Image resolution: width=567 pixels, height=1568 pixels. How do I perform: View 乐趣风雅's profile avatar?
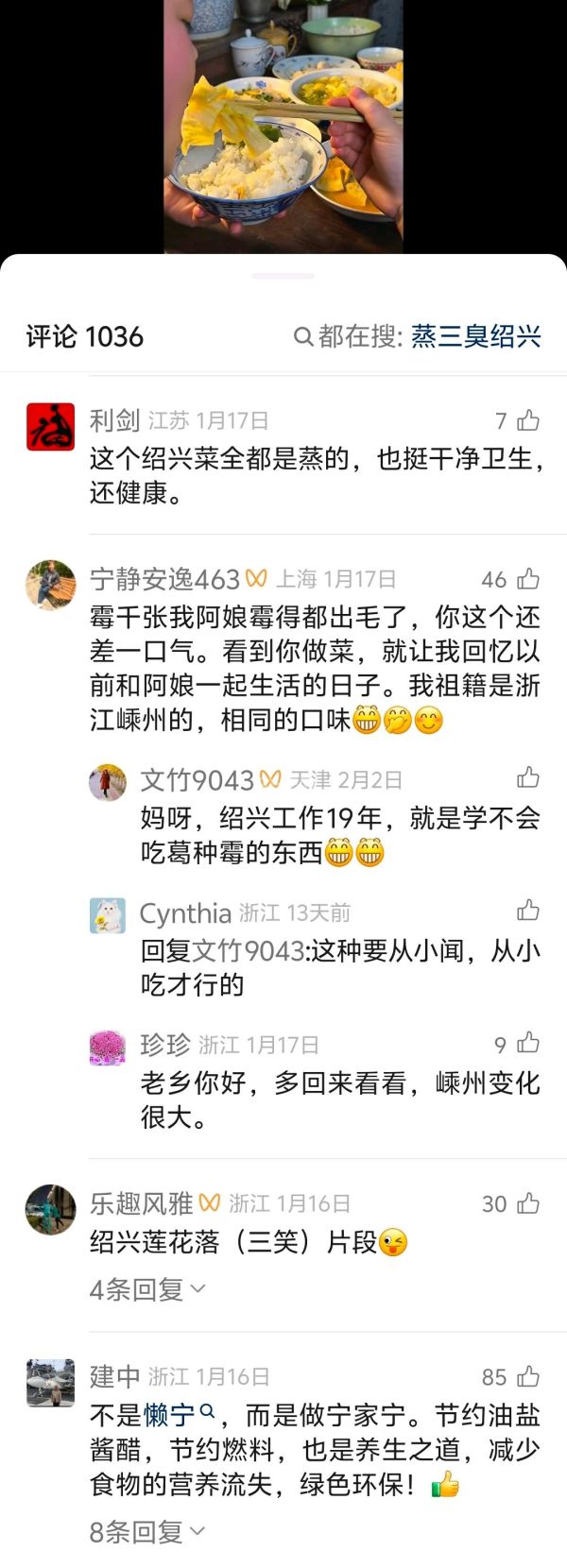point(50,1209)
